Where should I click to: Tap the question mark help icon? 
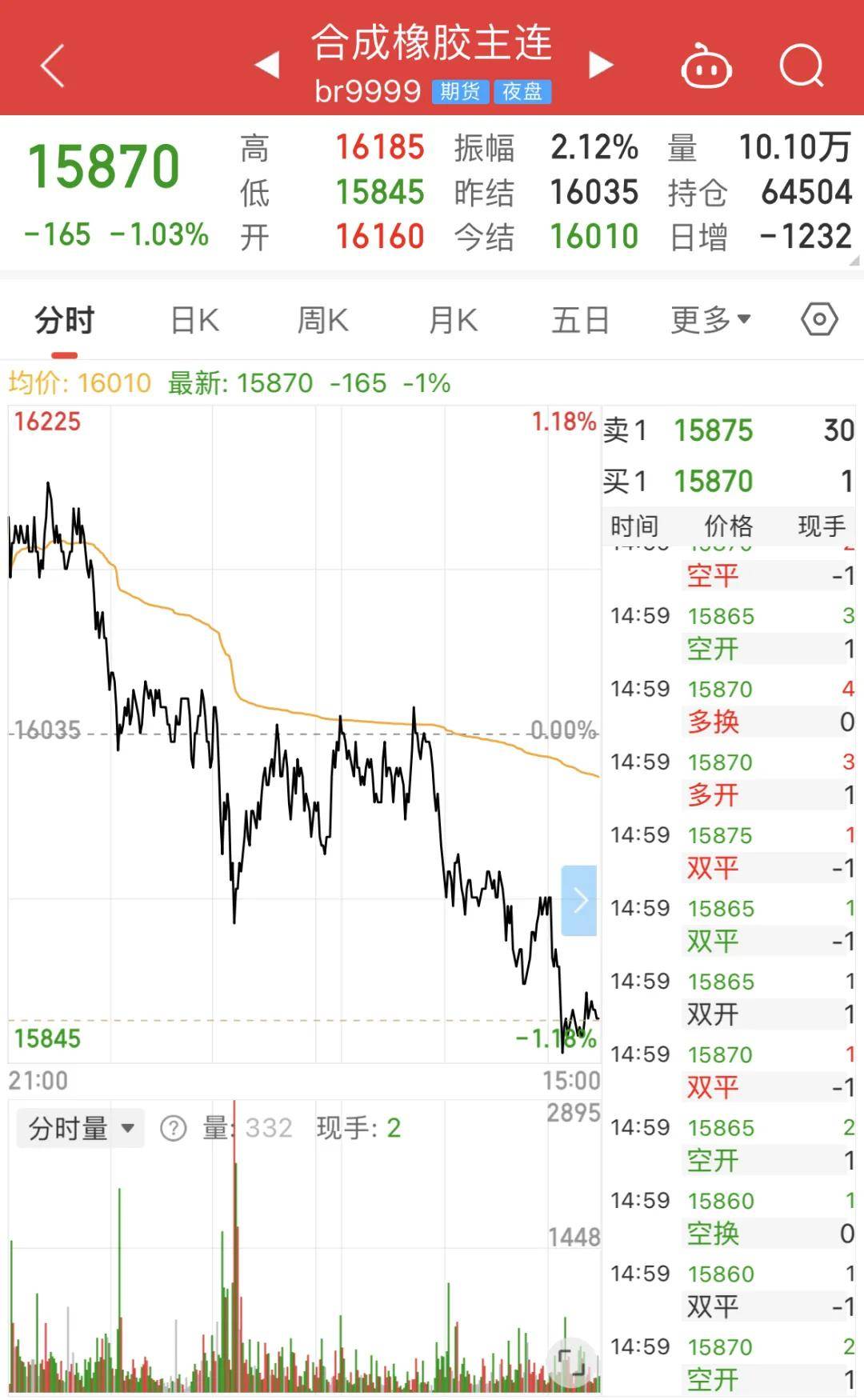pyautogui.click(x=173, y=1129)
